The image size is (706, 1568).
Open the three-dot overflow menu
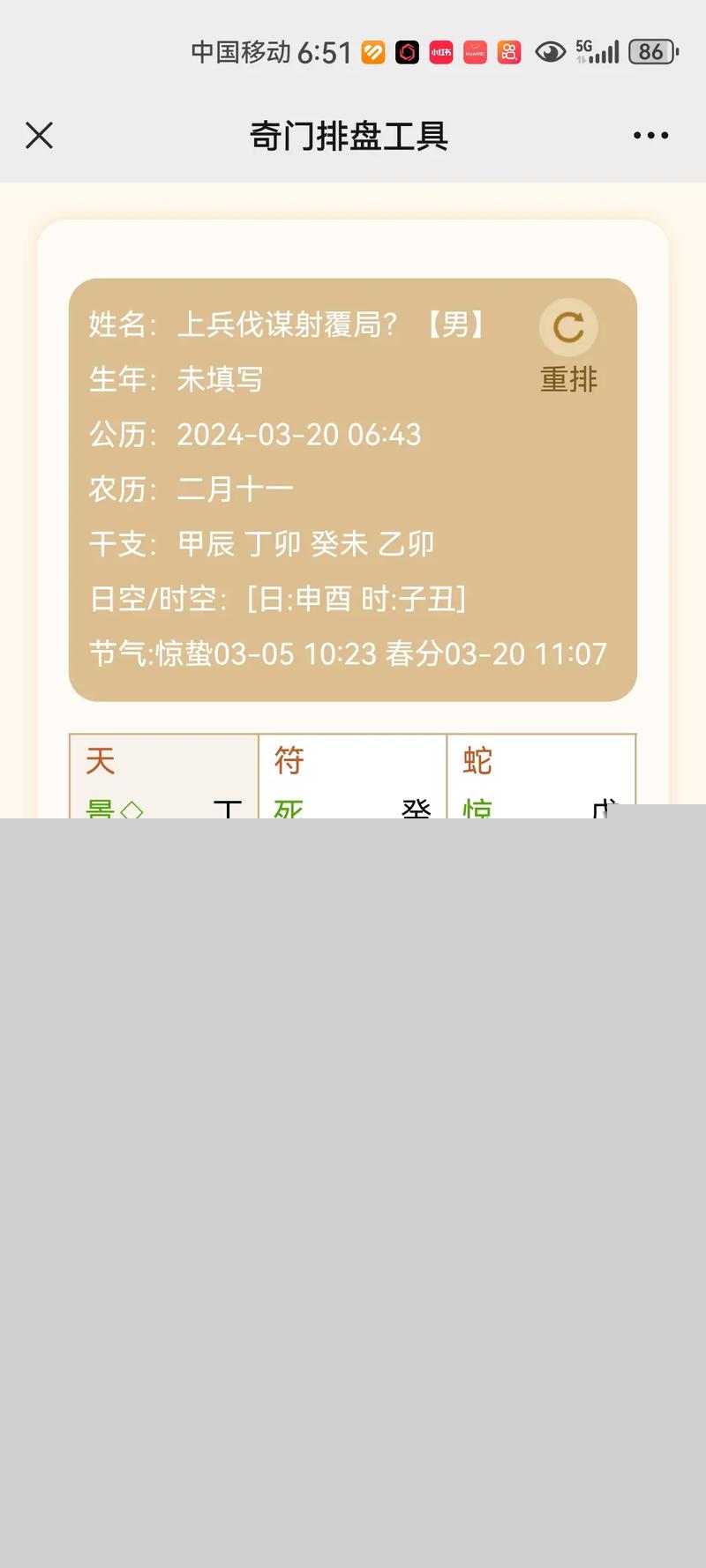pyautogui.click(x=650, y=136)
